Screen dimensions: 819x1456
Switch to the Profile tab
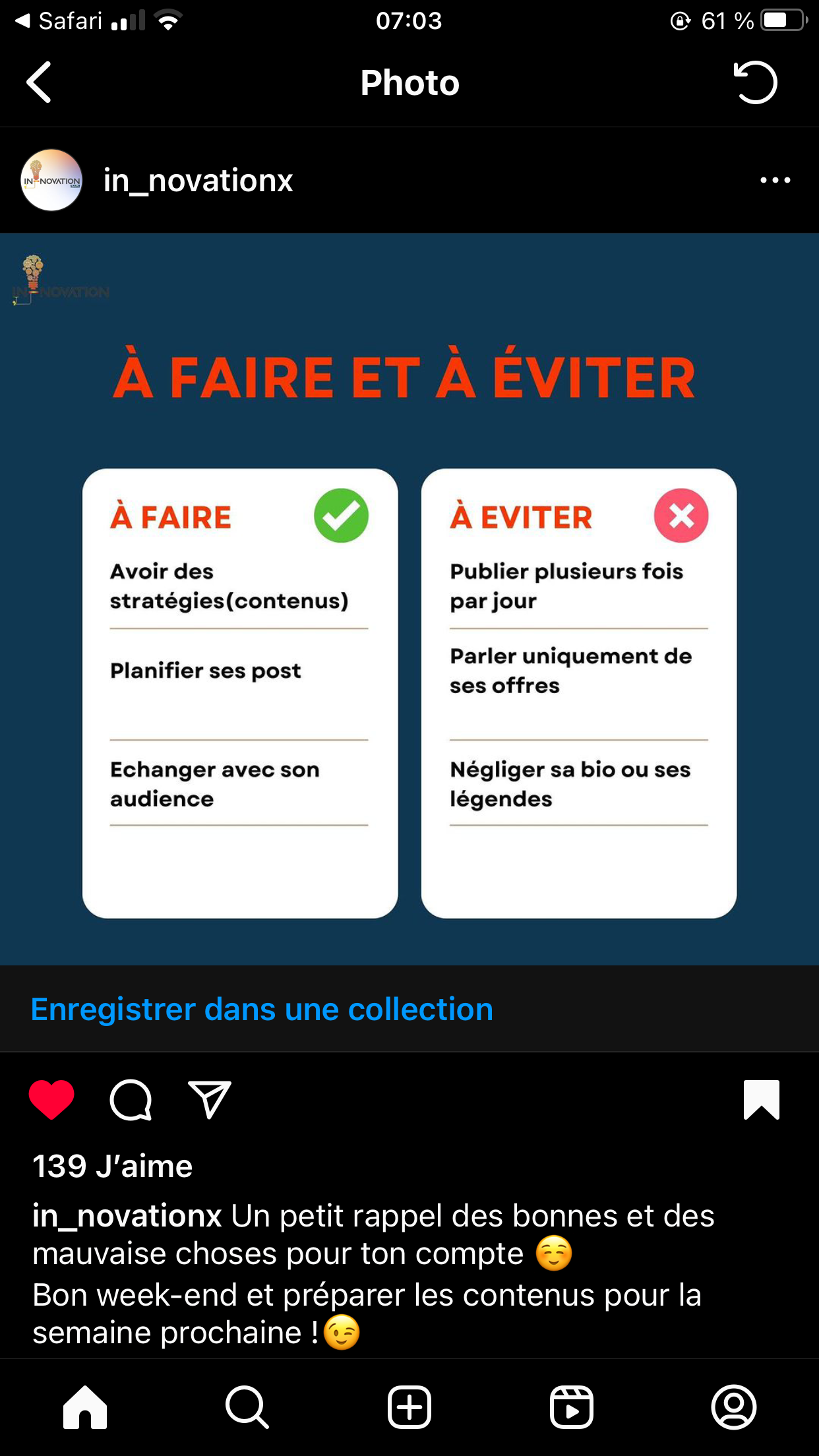pos(734,1407)
